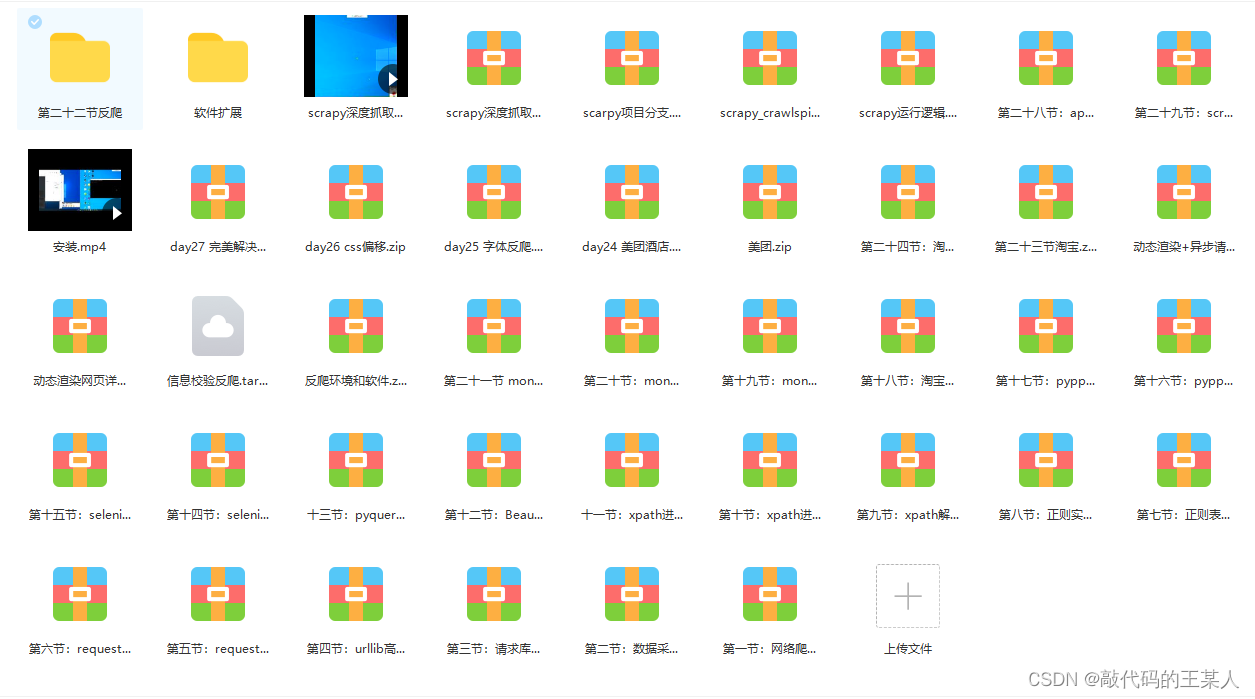Open the 第二十一节 mon archive

(x=494, y=326)
